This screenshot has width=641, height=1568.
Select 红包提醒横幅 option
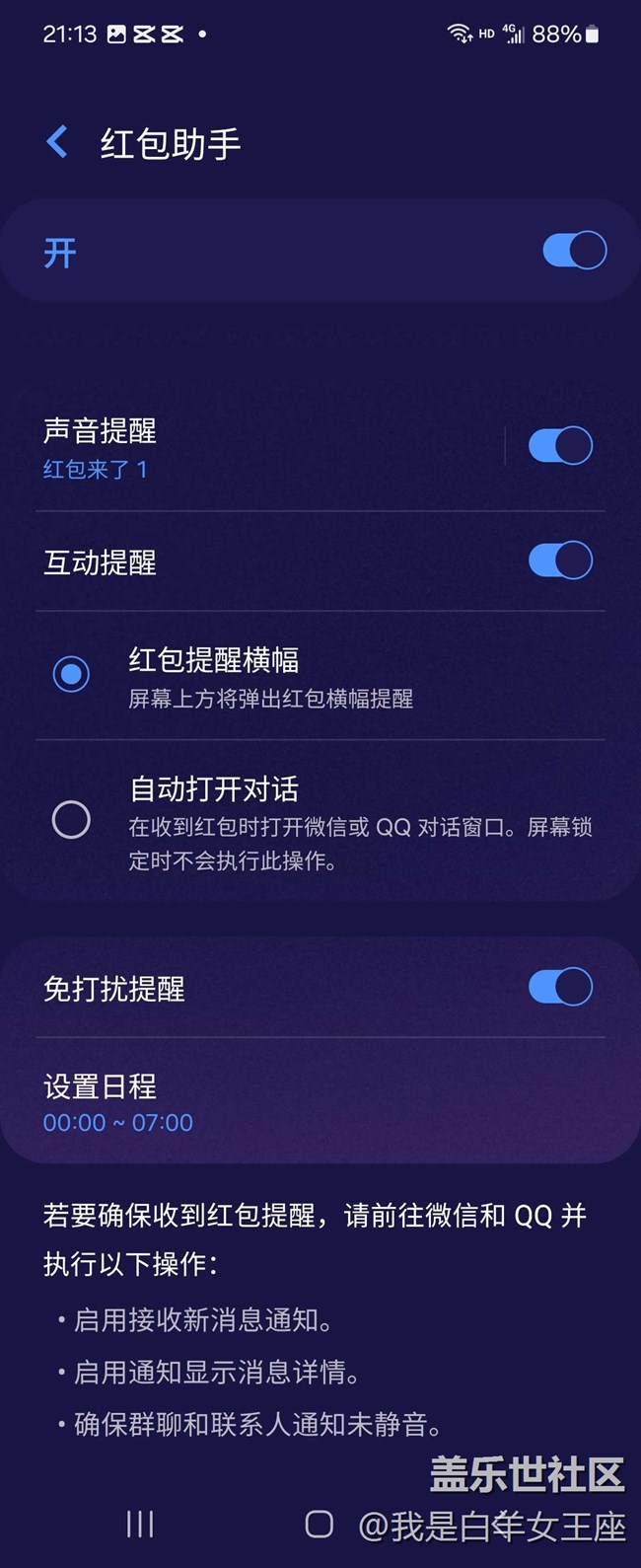coord(320,676)
